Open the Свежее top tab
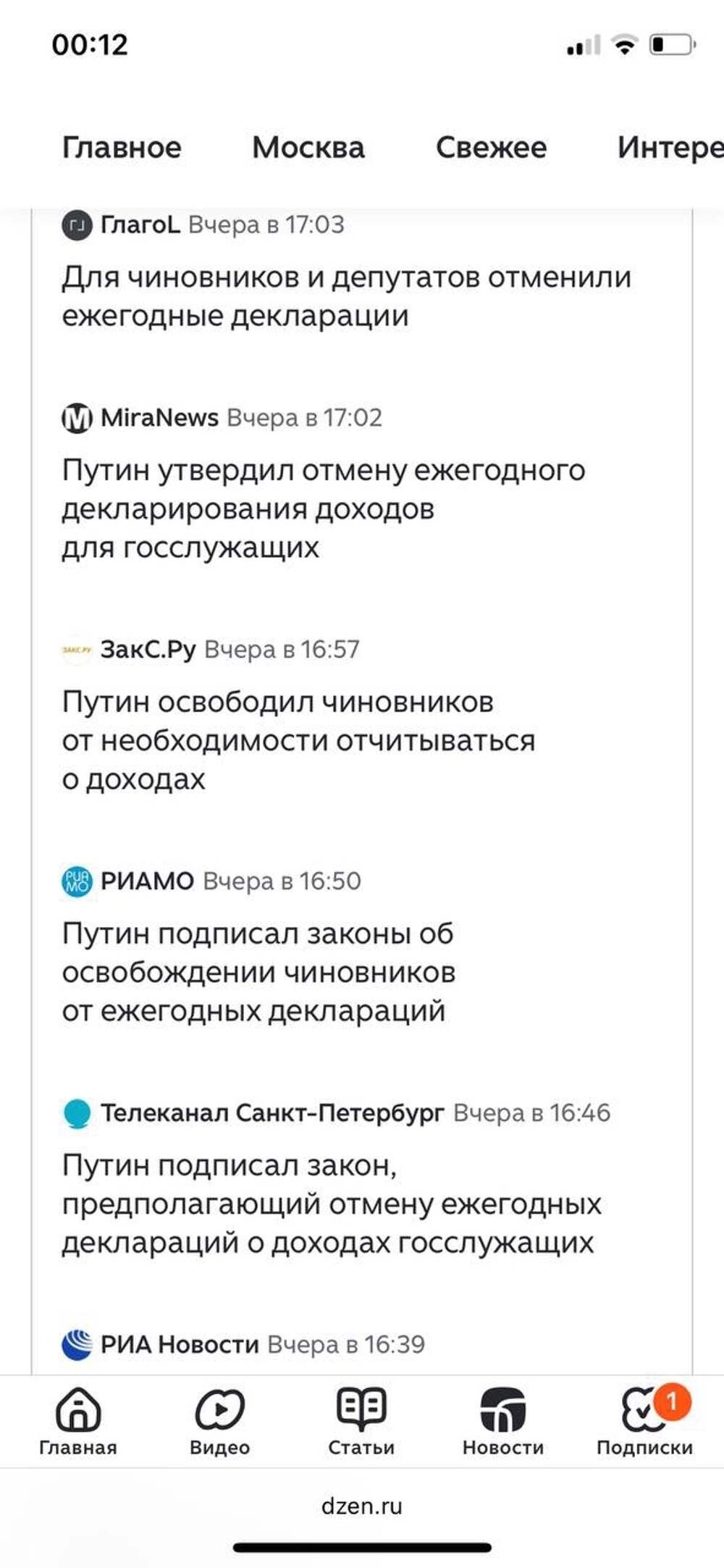This screenshot has height=1568, width=724. (491, 148)
